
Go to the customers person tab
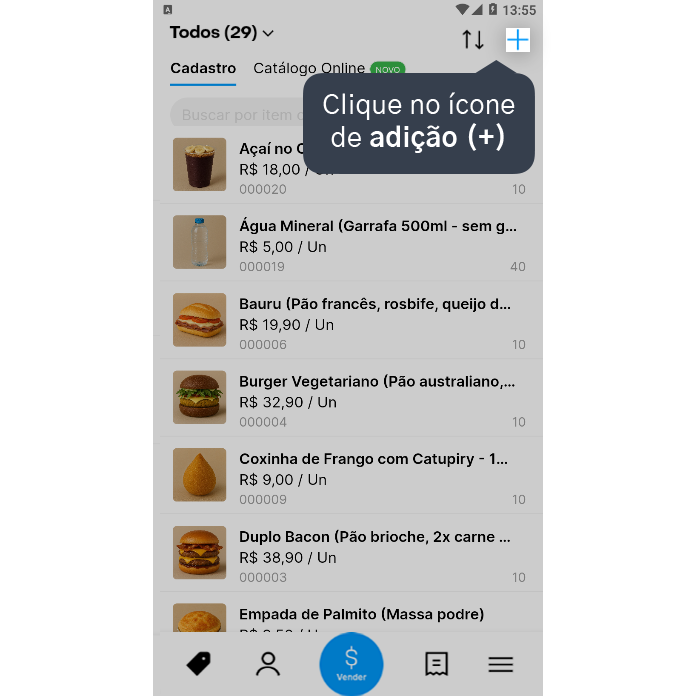pyautogui.click(x=267, y=664)
